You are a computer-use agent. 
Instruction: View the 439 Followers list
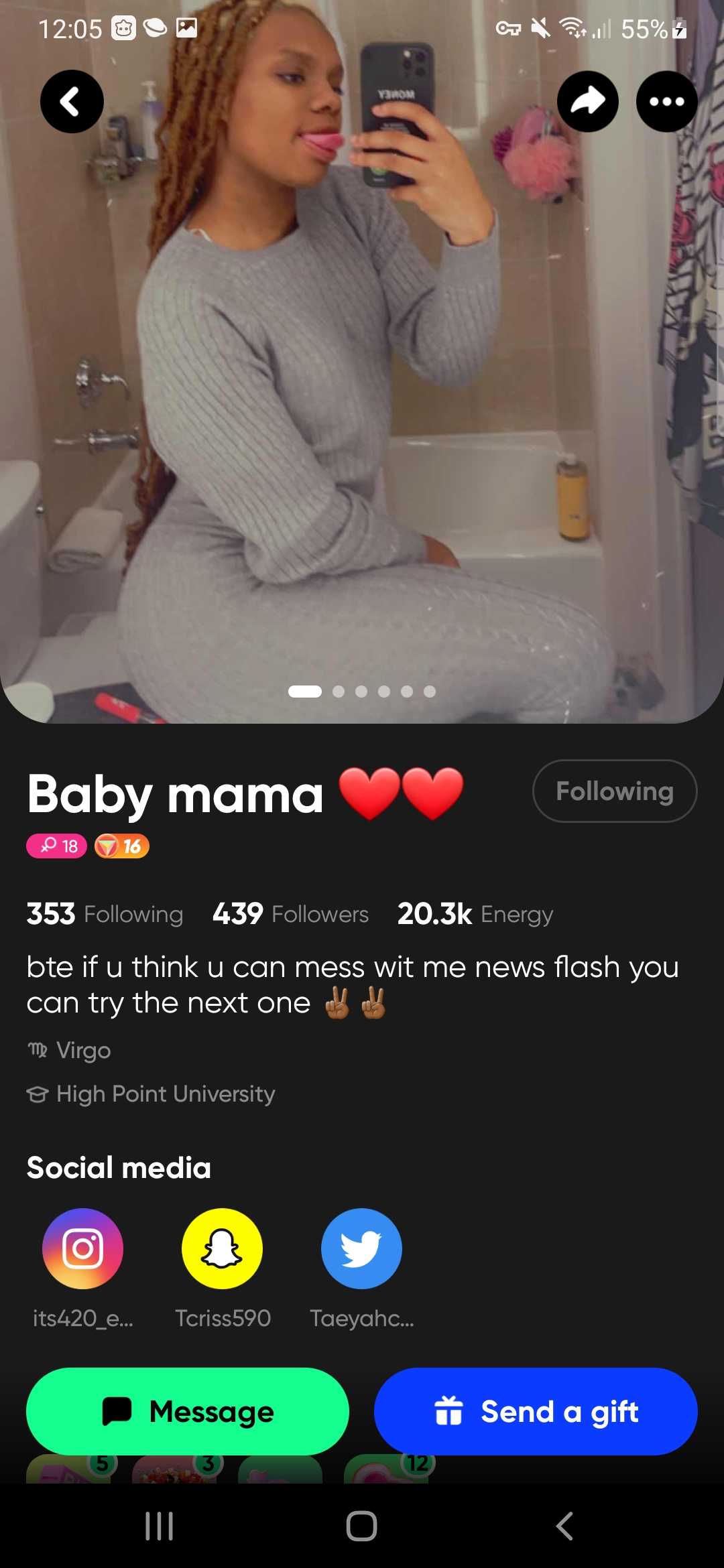point(290,914)
